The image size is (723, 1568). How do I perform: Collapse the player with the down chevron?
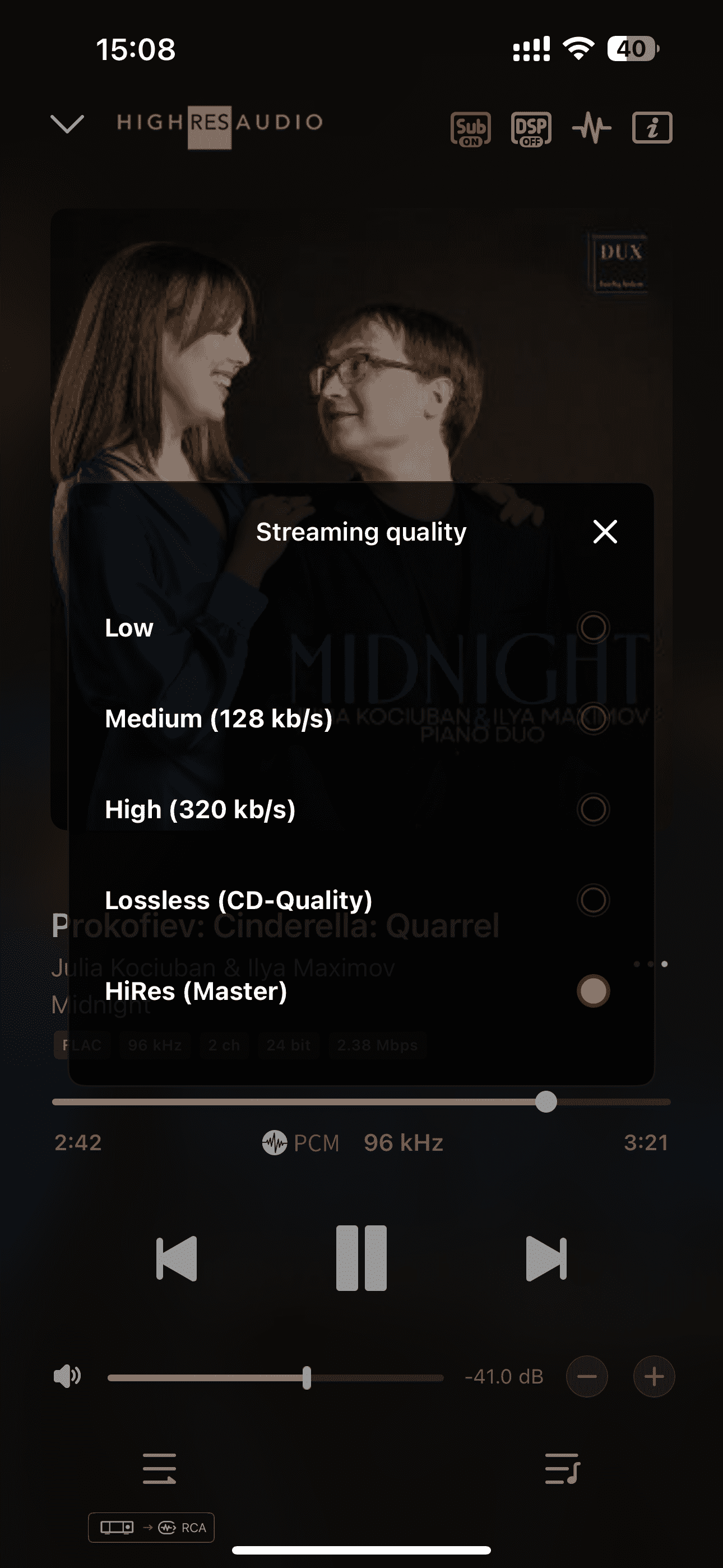pyautogui.click(x=67, y=123)
